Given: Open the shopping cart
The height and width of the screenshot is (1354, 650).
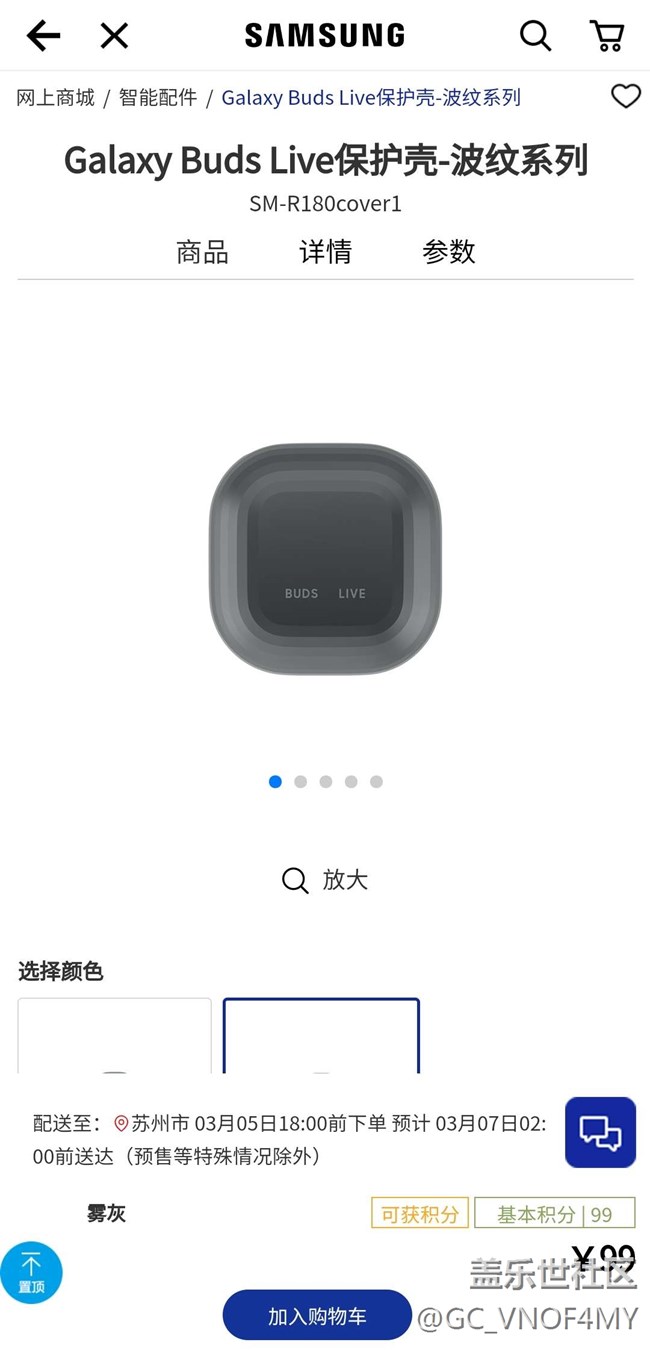Looking at the screenshot, I should (x=607, y=36).
